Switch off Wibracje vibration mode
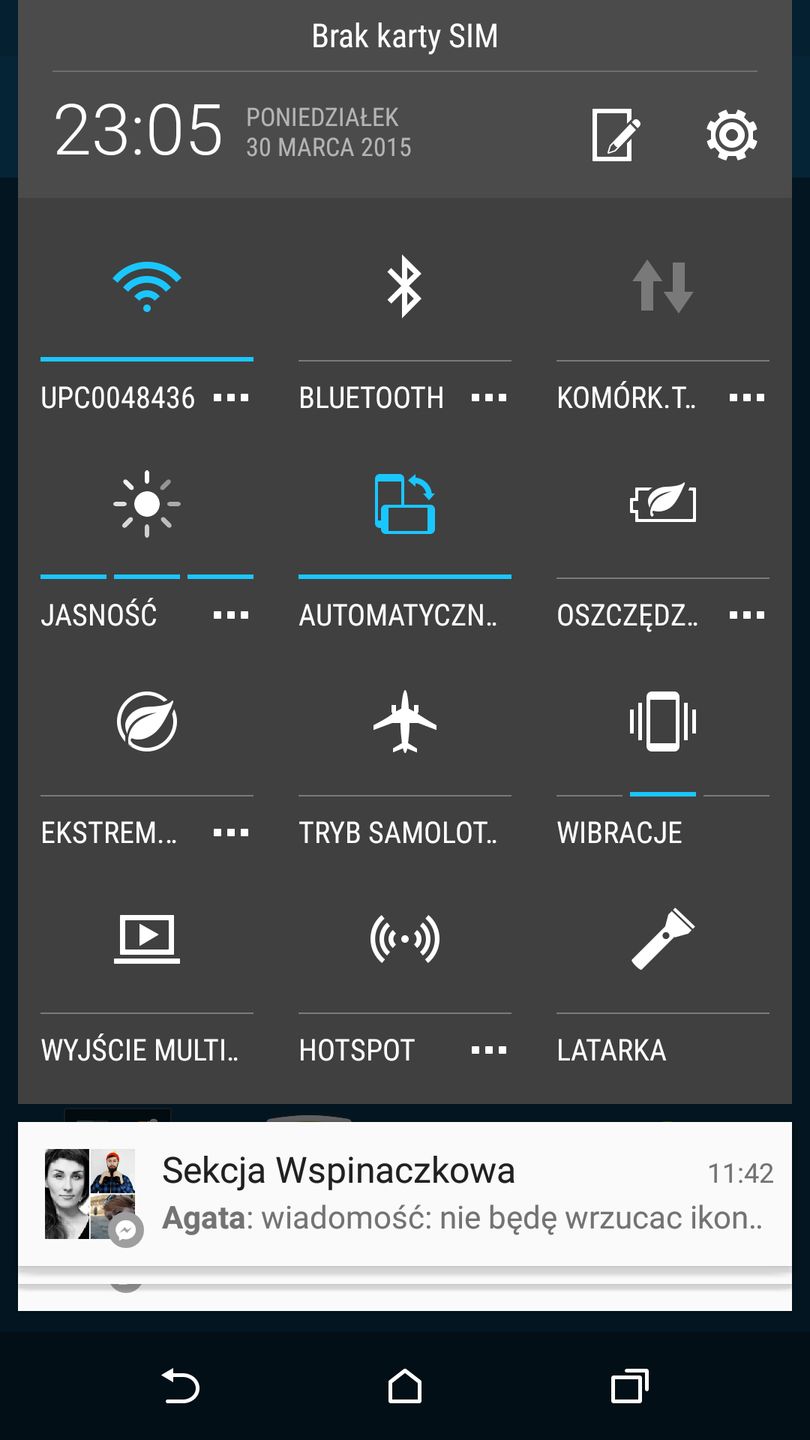This screenshot has width=810, height=1440. 662,722
